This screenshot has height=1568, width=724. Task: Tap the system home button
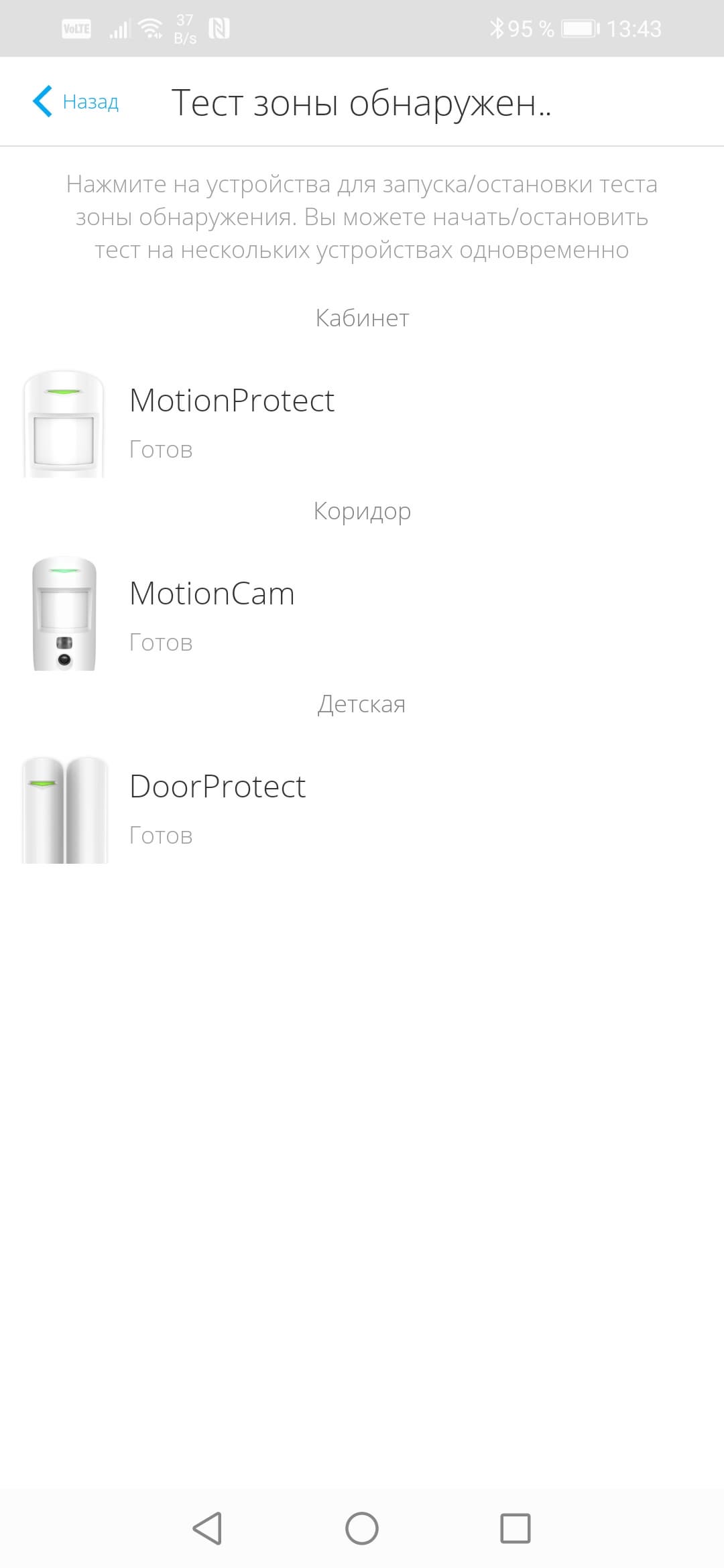coord(362,1528)
